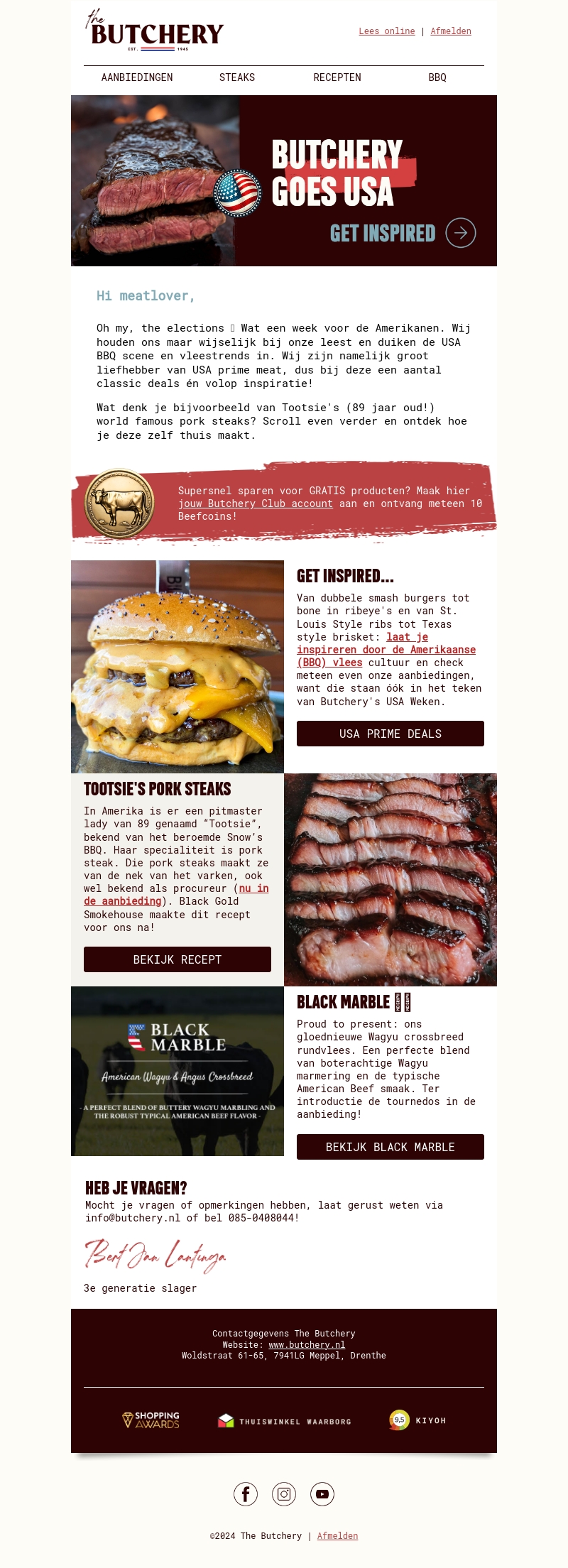
Task: Open The Butchery Instagram profile
Action: tap(284, 1494)
